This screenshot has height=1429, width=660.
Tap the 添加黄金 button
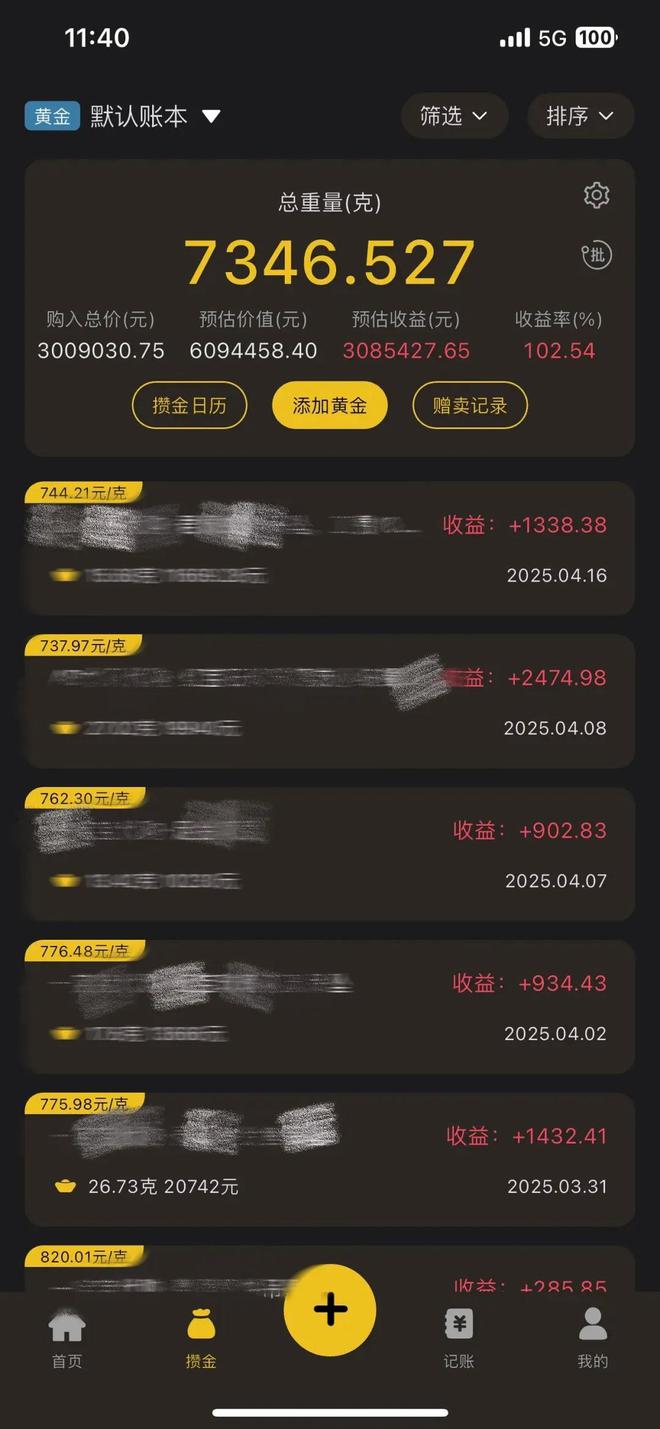329,406
